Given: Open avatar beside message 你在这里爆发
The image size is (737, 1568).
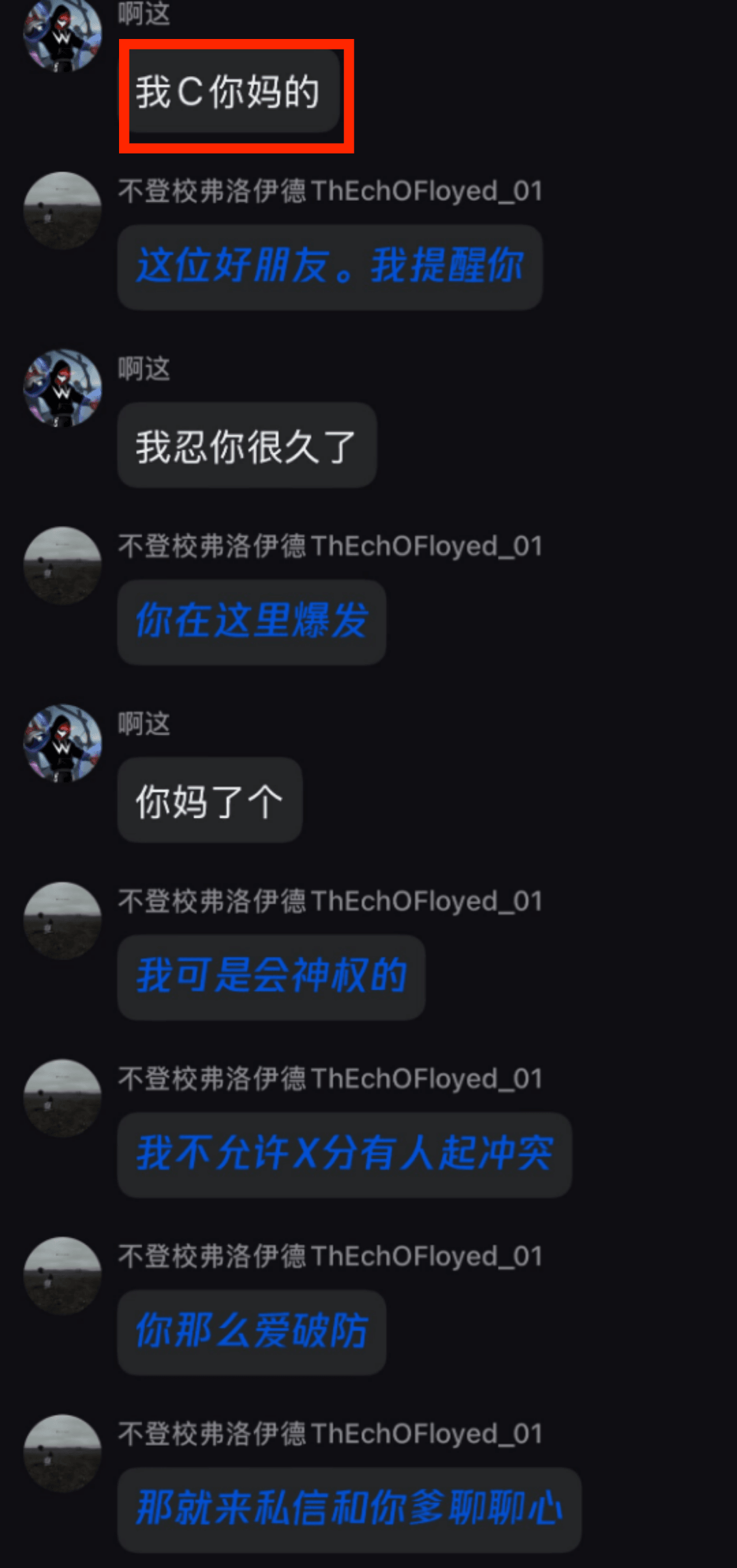Looking at the screenshot, I should [62, 566].
